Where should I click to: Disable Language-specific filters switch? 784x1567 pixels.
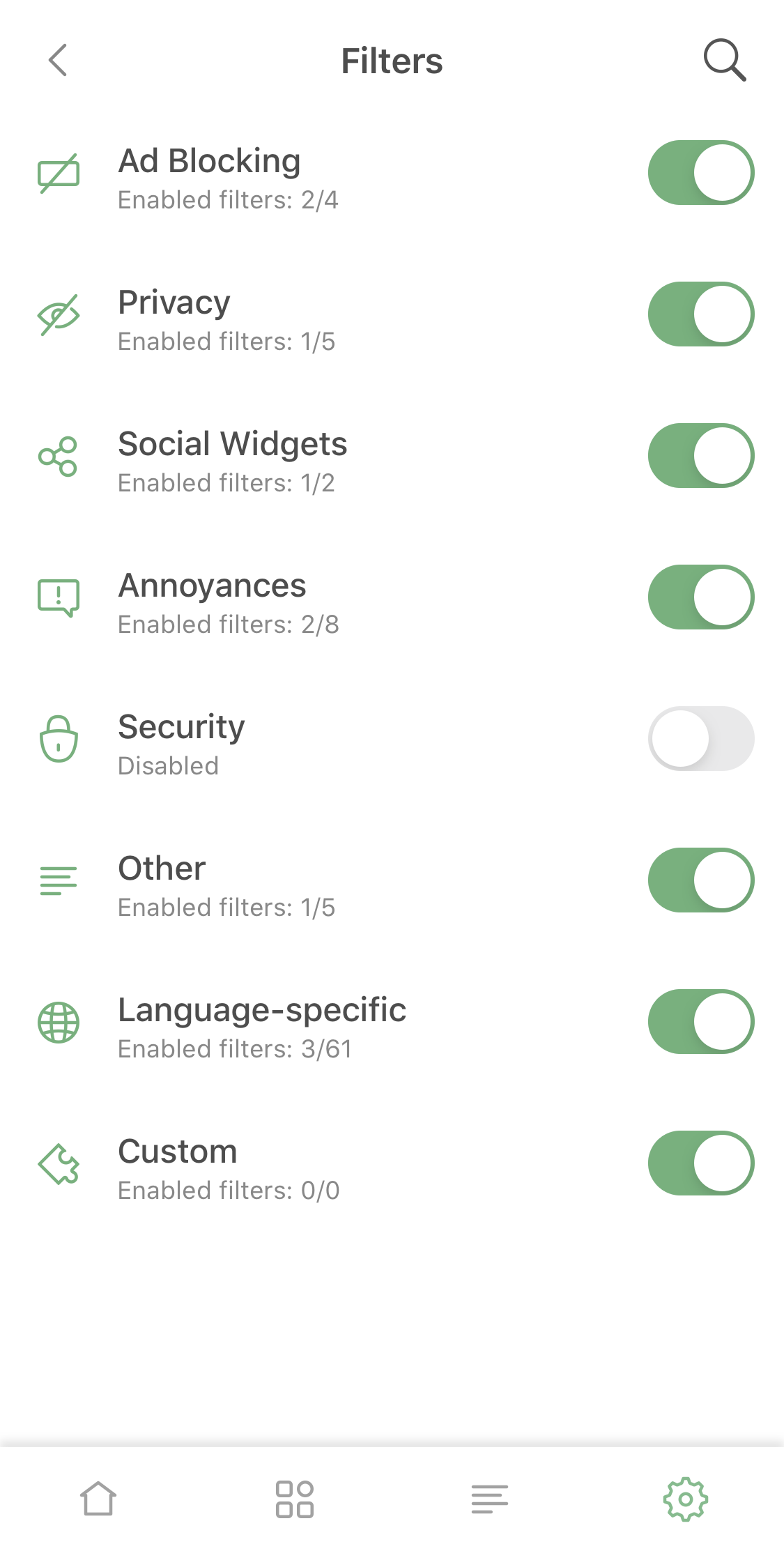700,1022
